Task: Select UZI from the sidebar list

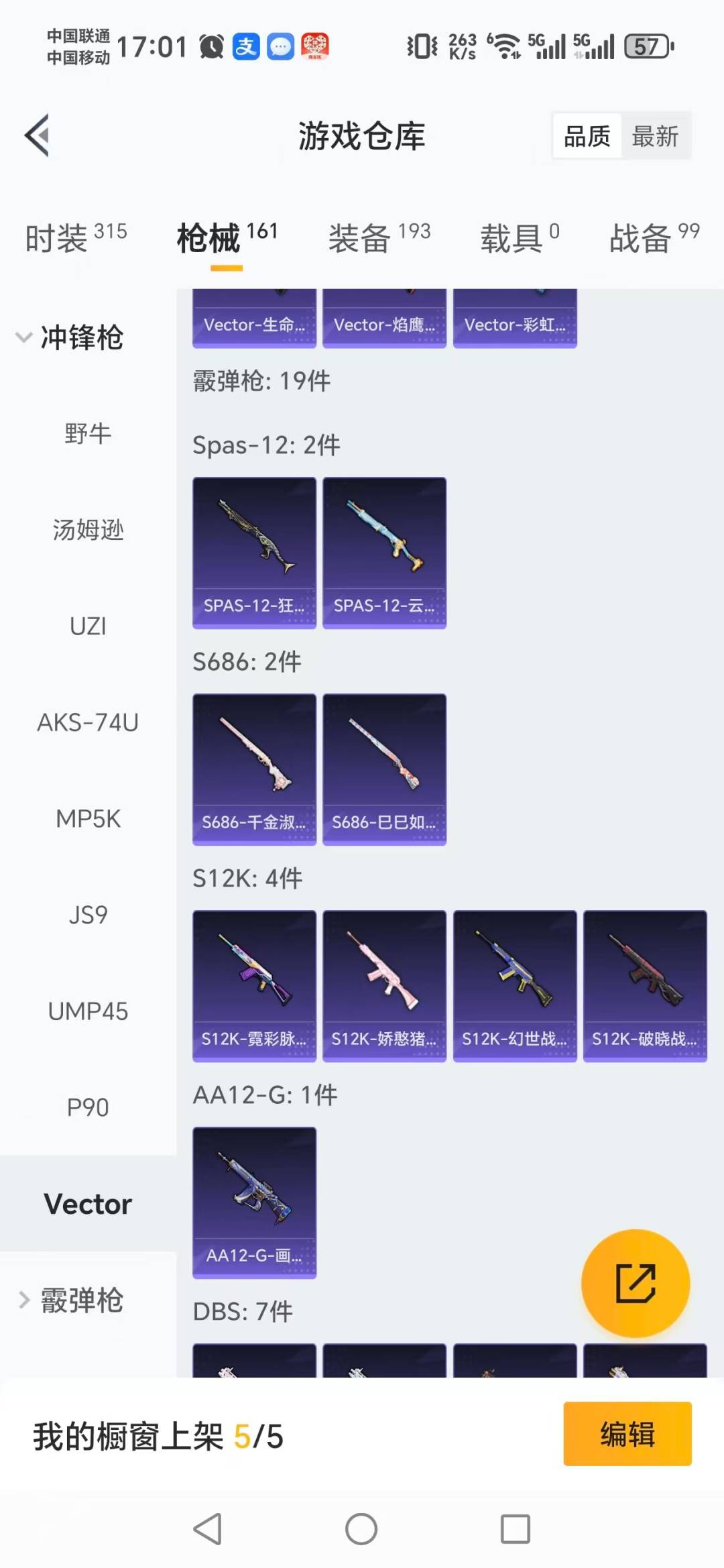Action: pos(88,626)
